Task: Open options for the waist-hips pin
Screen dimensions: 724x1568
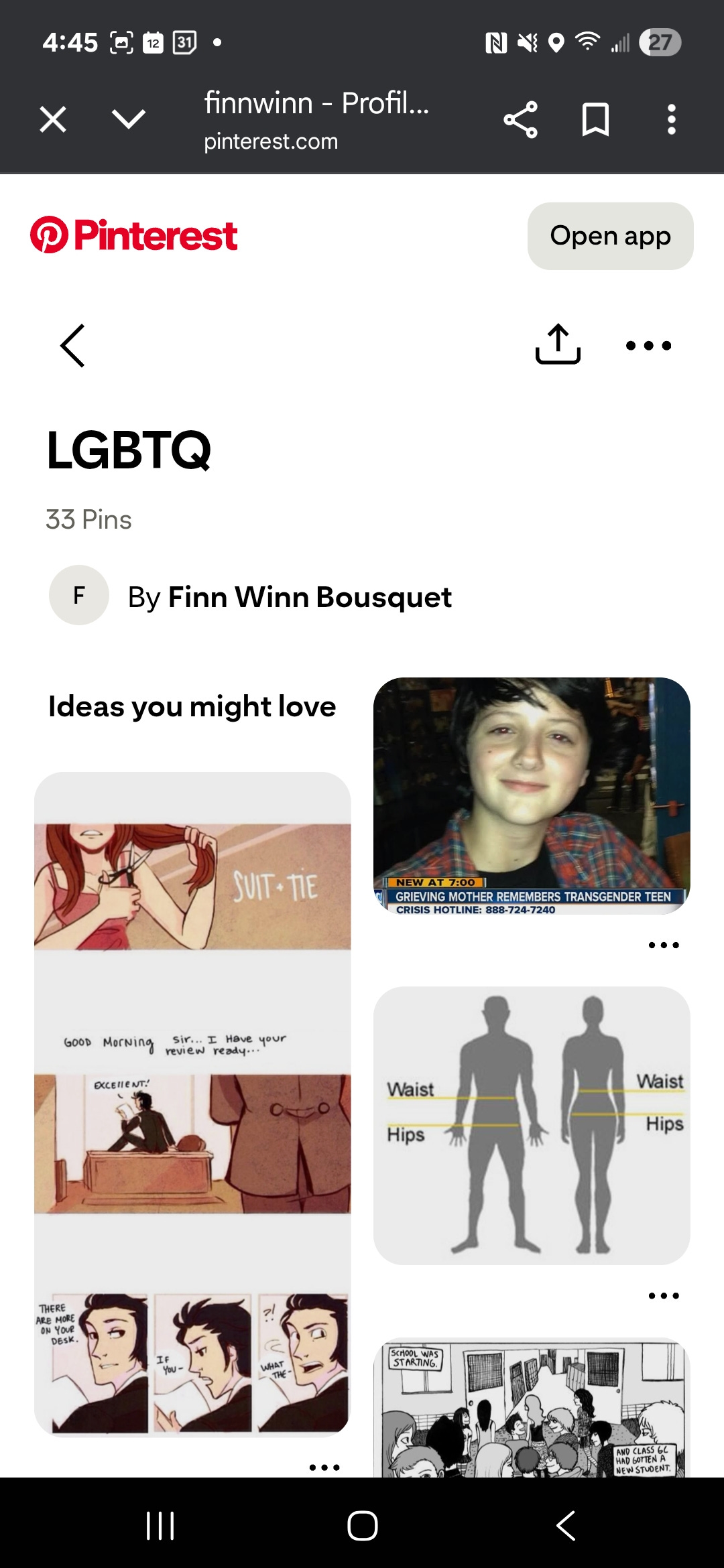Action: 664,1296
